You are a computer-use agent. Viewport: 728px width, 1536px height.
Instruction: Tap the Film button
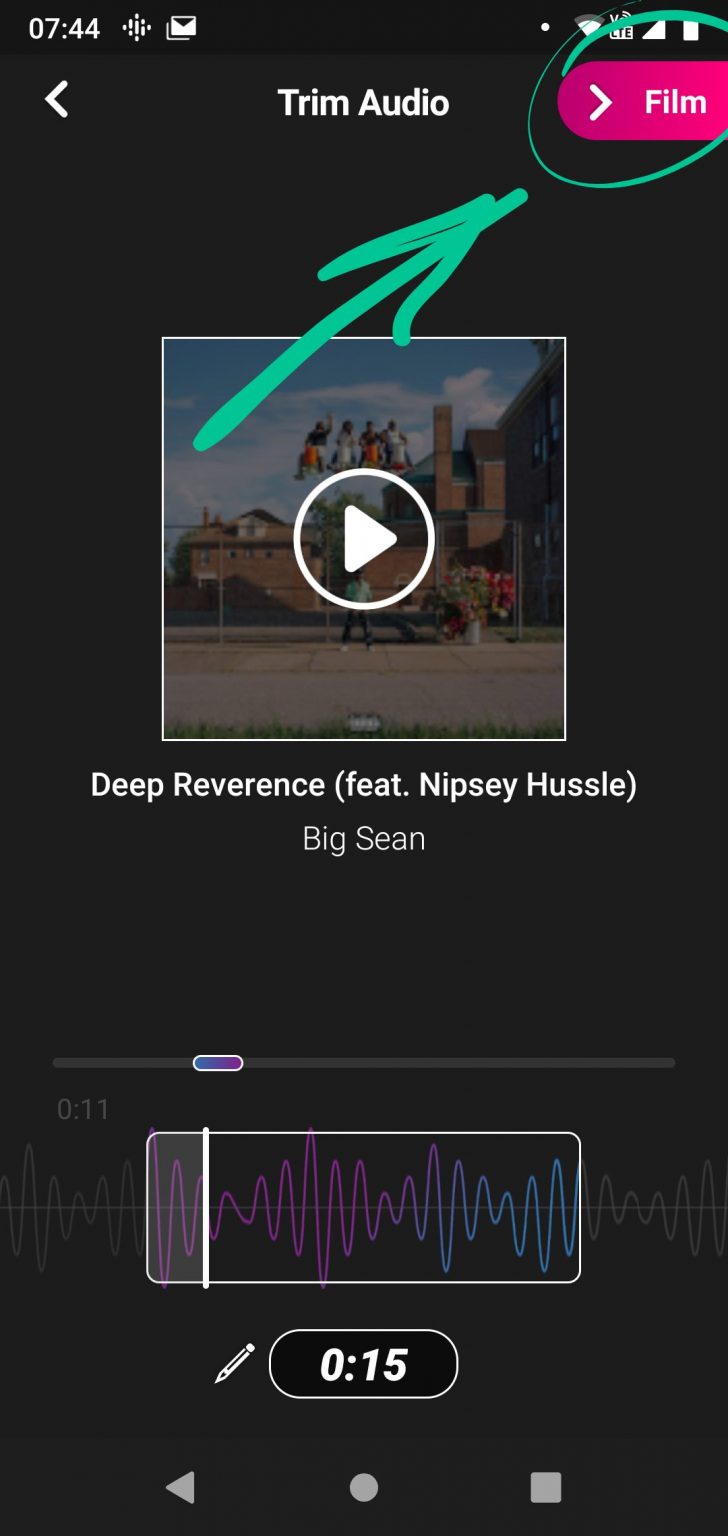(646, 102)
